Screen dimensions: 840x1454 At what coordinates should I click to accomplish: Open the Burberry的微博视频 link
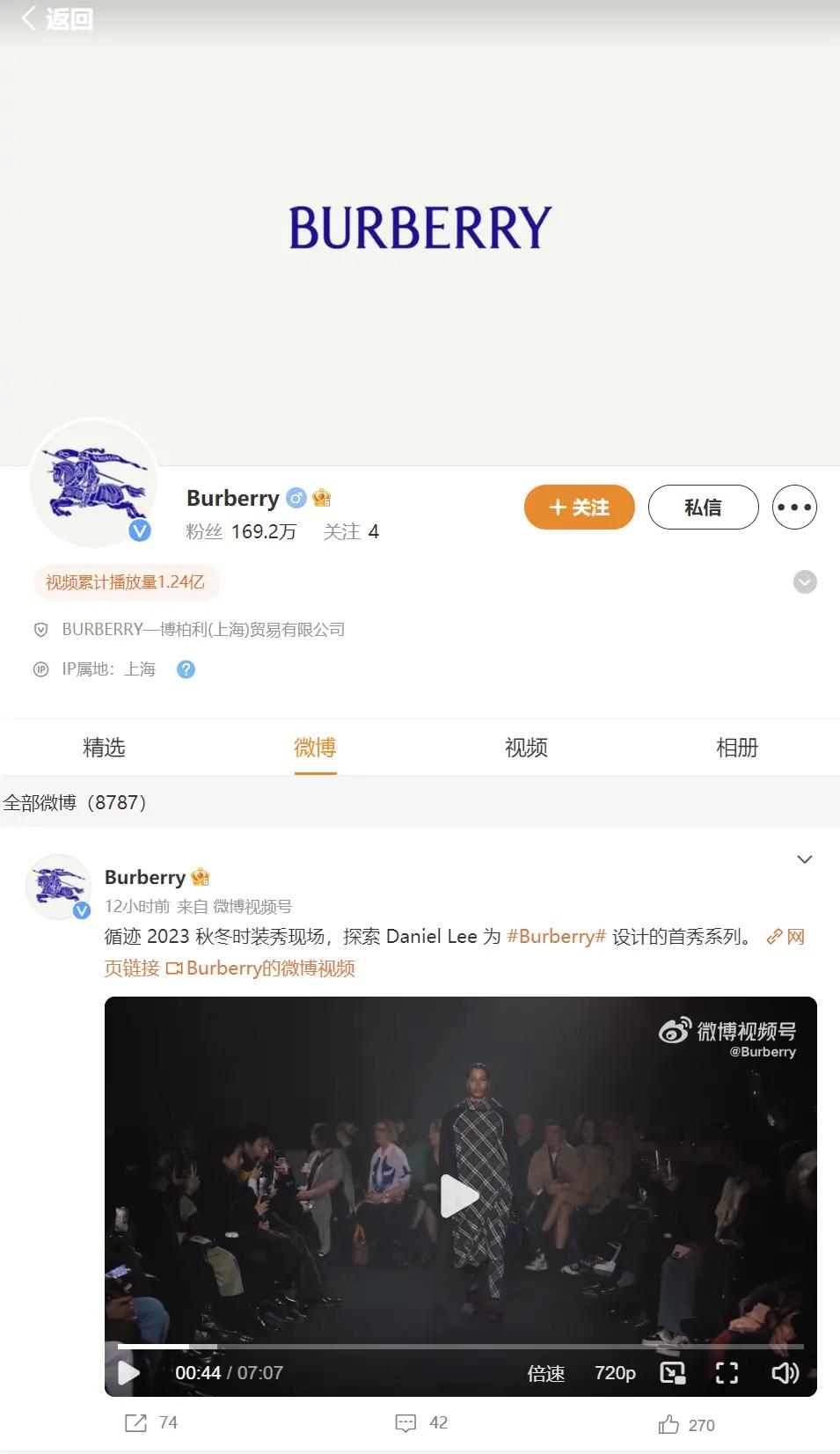tap(261, 968)
